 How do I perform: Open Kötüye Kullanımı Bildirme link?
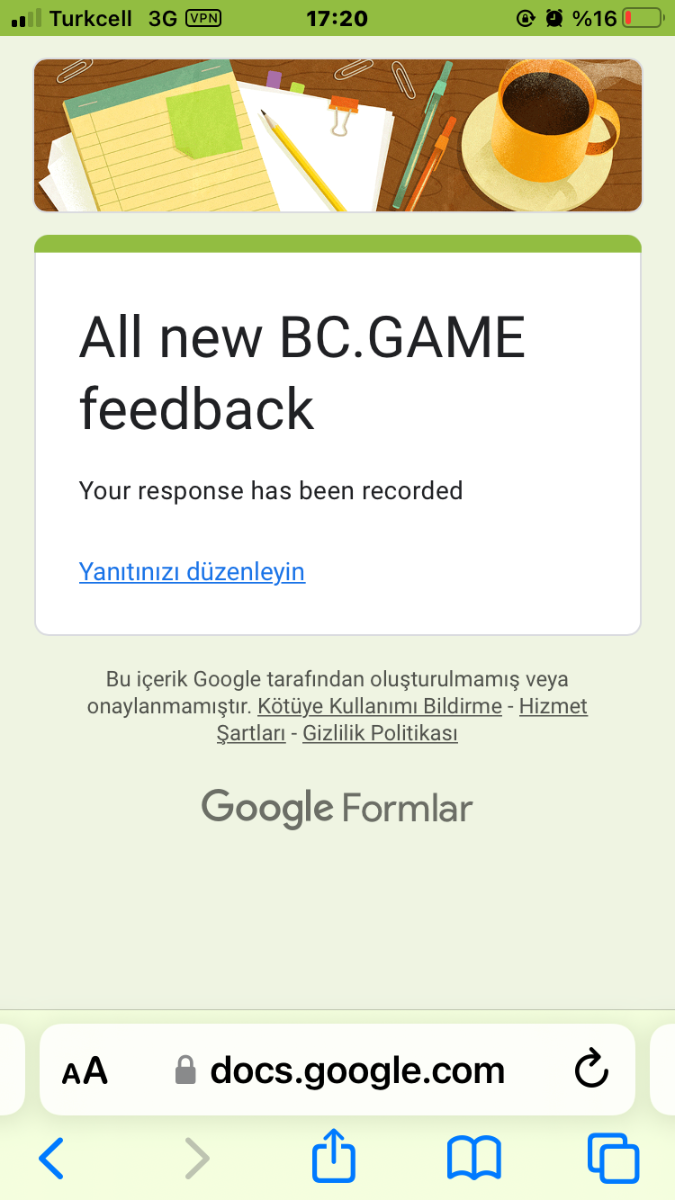click(x=379, y=707)
